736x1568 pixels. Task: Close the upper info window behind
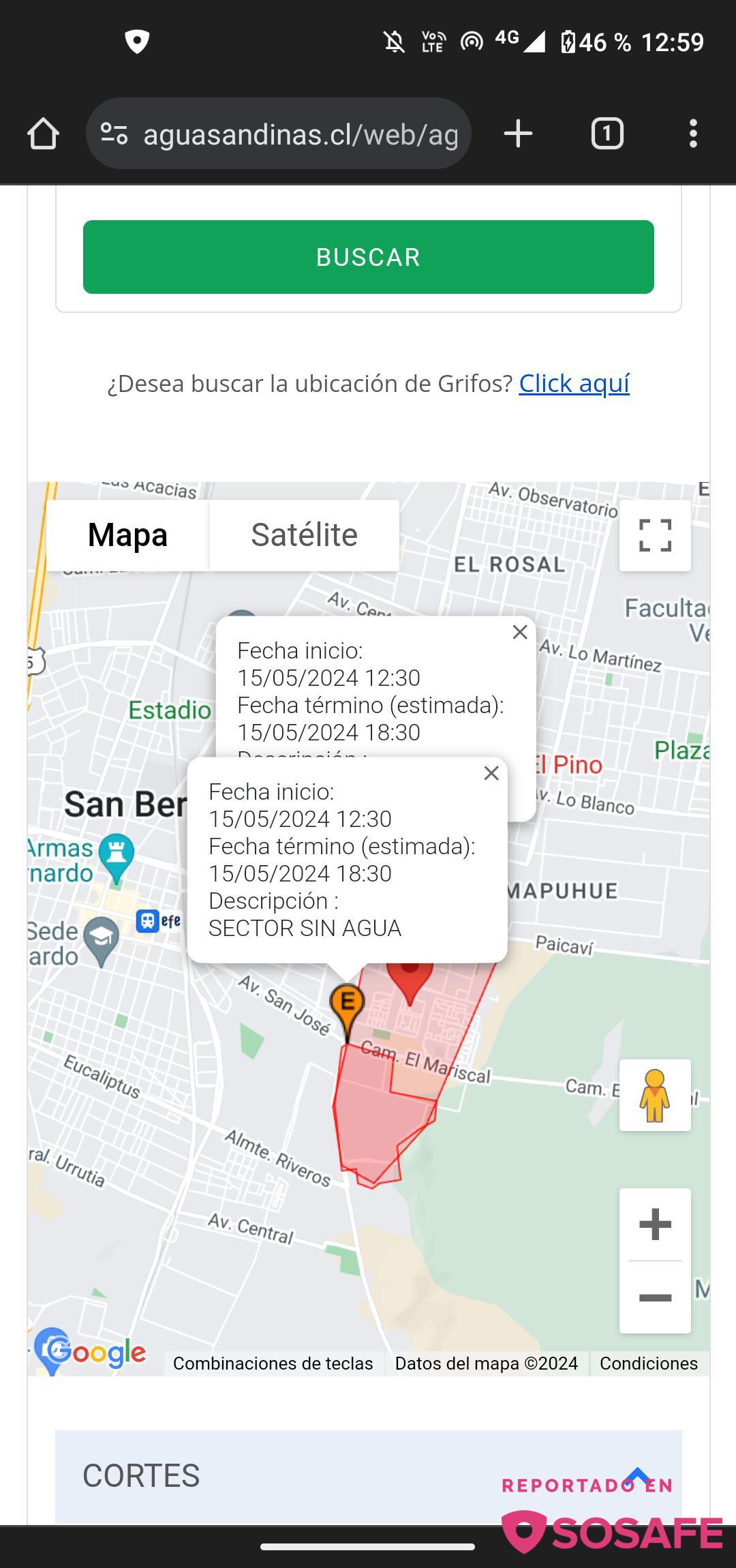click(x=520, y=633)
